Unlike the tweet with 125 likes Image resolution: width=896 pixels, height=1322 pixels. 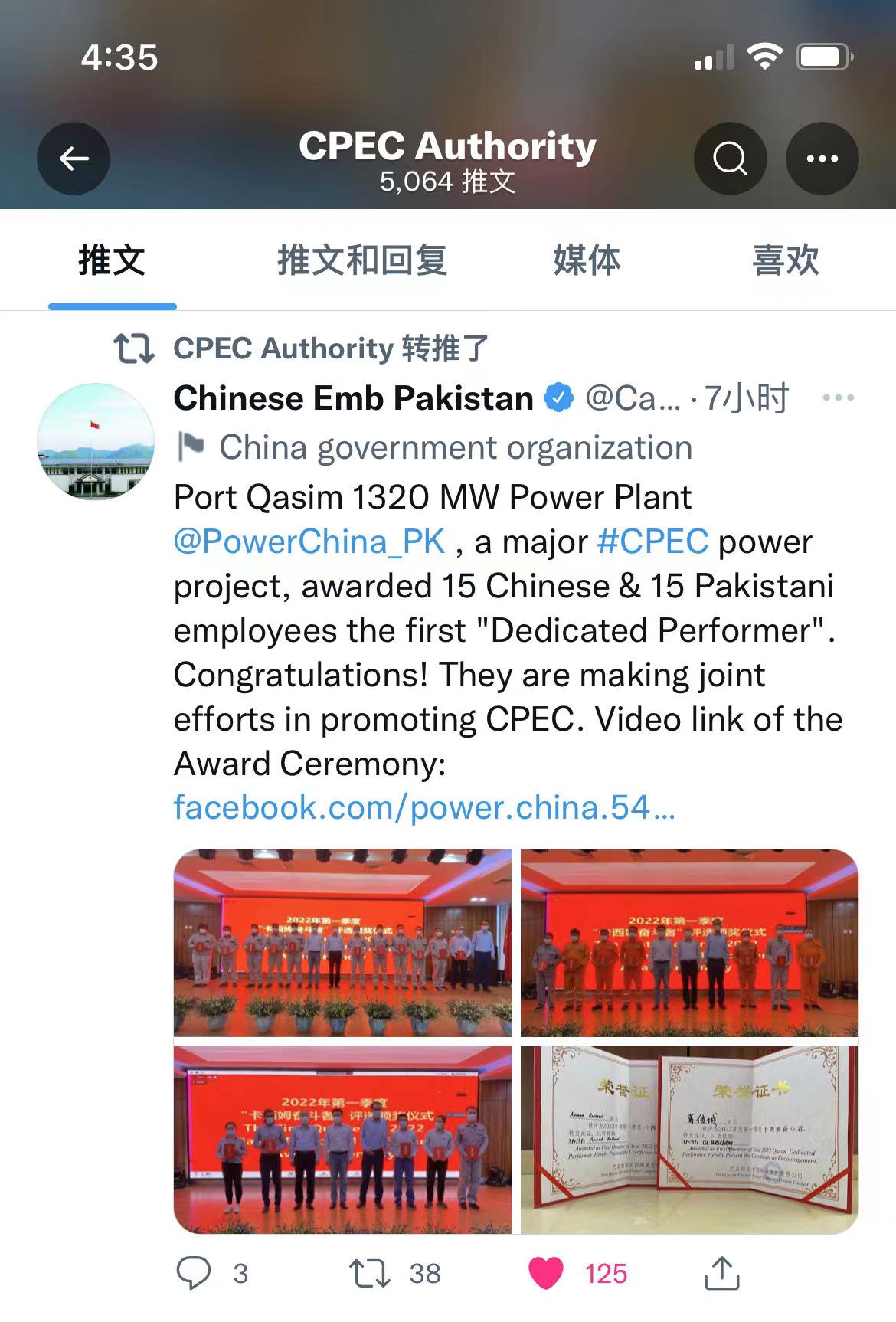[x=546, y=1273]
